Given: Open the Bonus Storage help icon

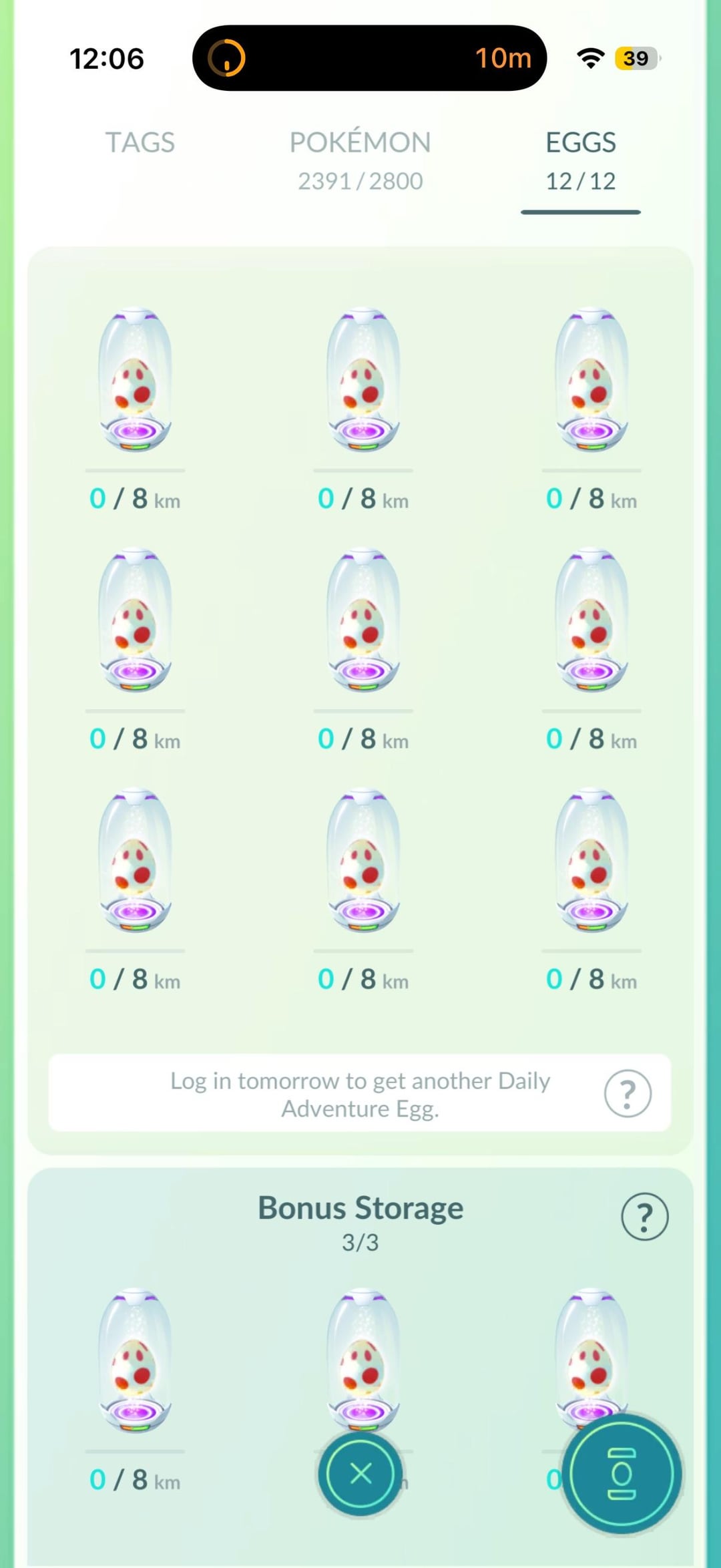Looking at the screenshot, I should 644,1217.
